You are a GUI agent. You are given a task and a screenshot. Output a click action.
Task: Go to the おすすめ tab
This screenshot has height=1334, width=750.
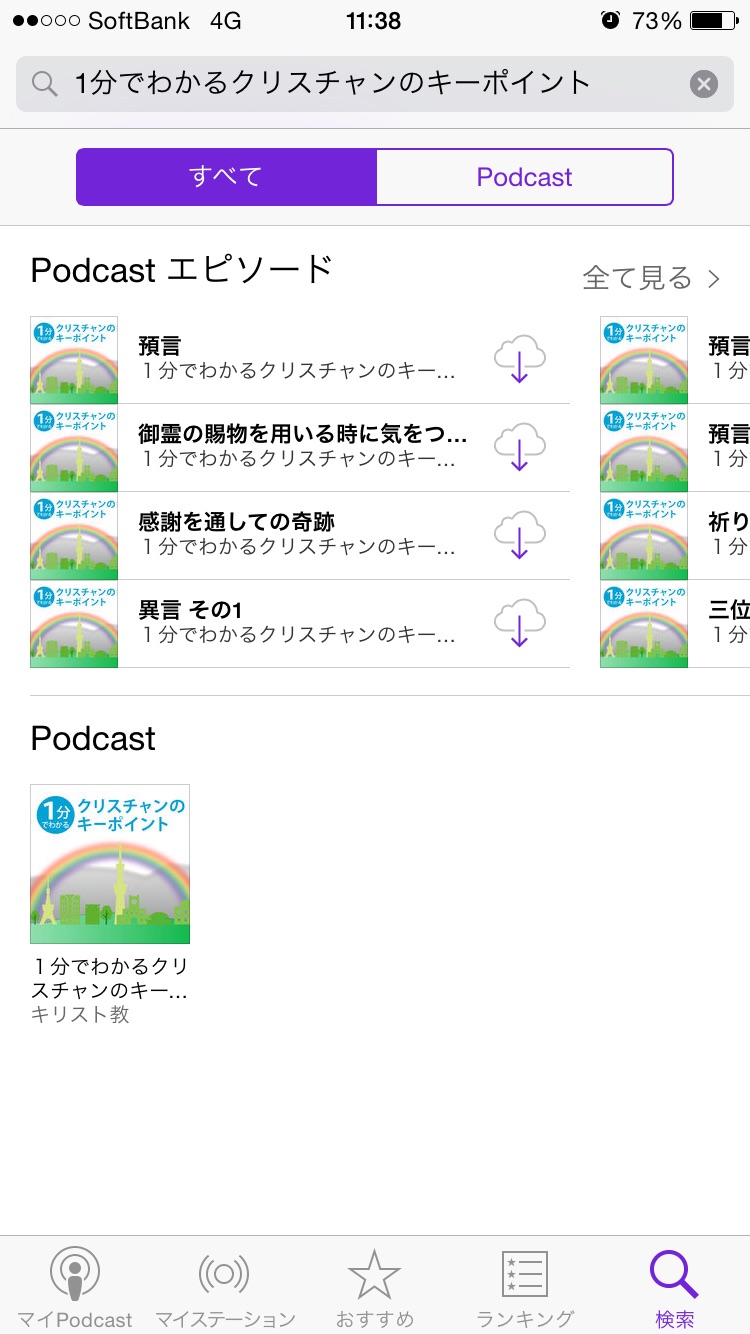[374, 1288]
